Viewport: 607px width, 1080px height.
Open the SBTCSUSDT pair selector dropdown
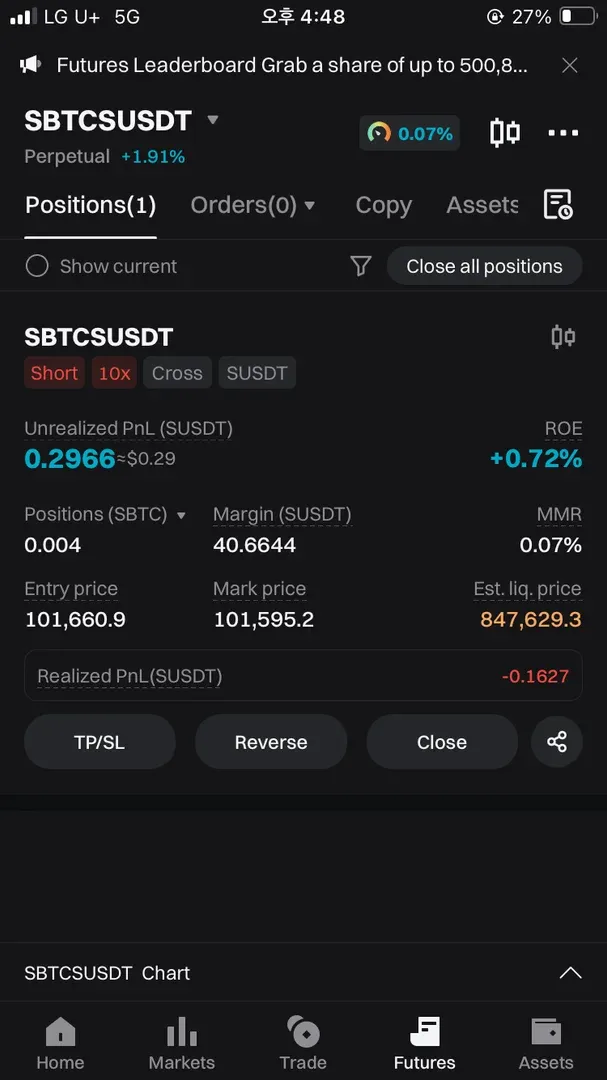point(212,120)
